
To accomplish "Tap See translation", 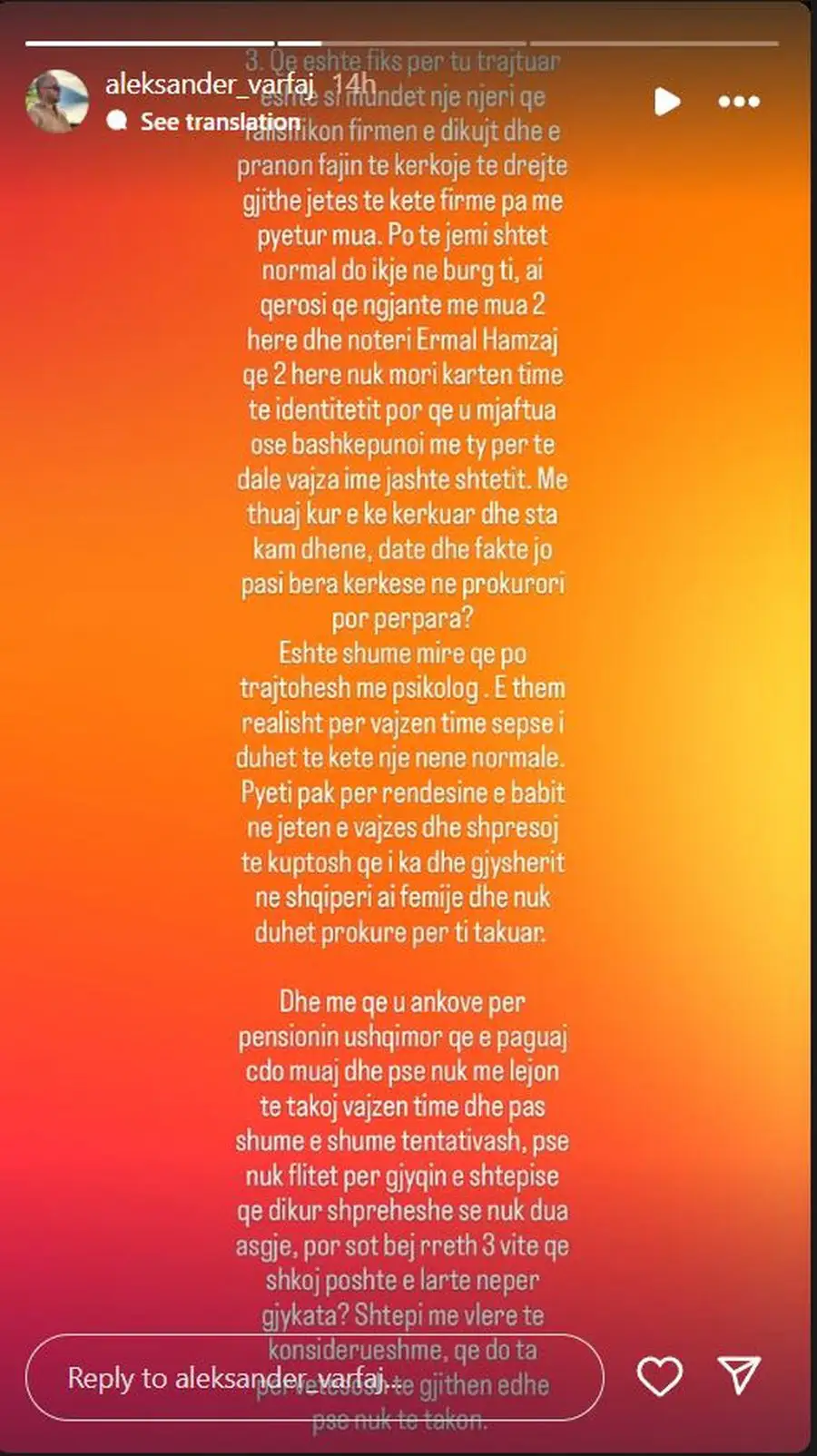I will (x=220, y=122).
